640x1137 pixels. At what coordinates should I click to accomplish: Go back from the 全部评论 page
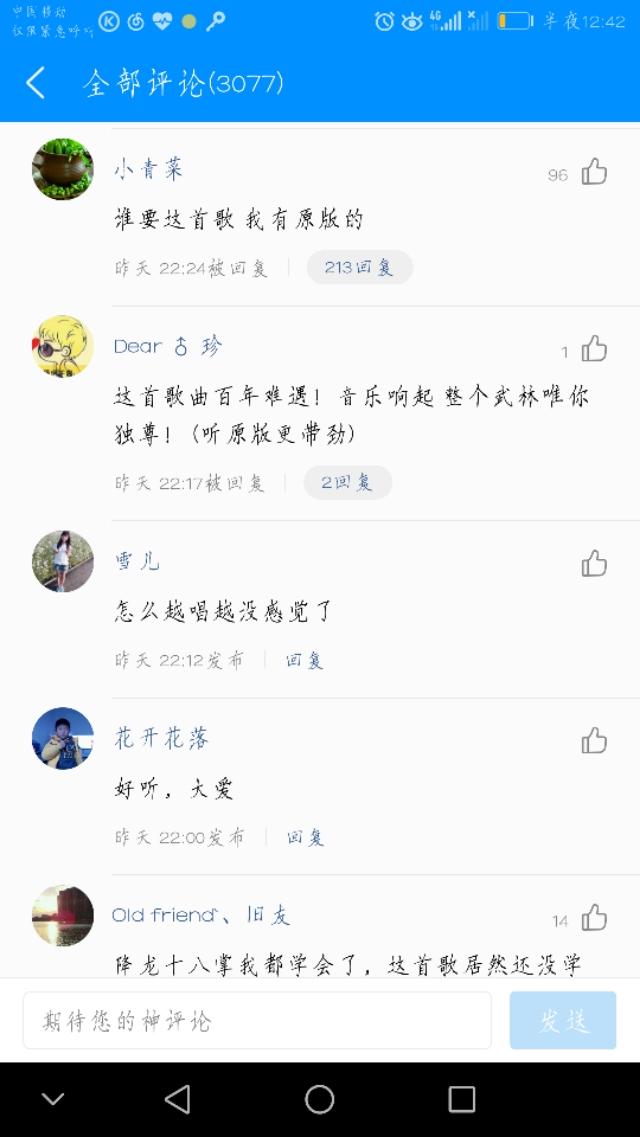pos(36,83)
